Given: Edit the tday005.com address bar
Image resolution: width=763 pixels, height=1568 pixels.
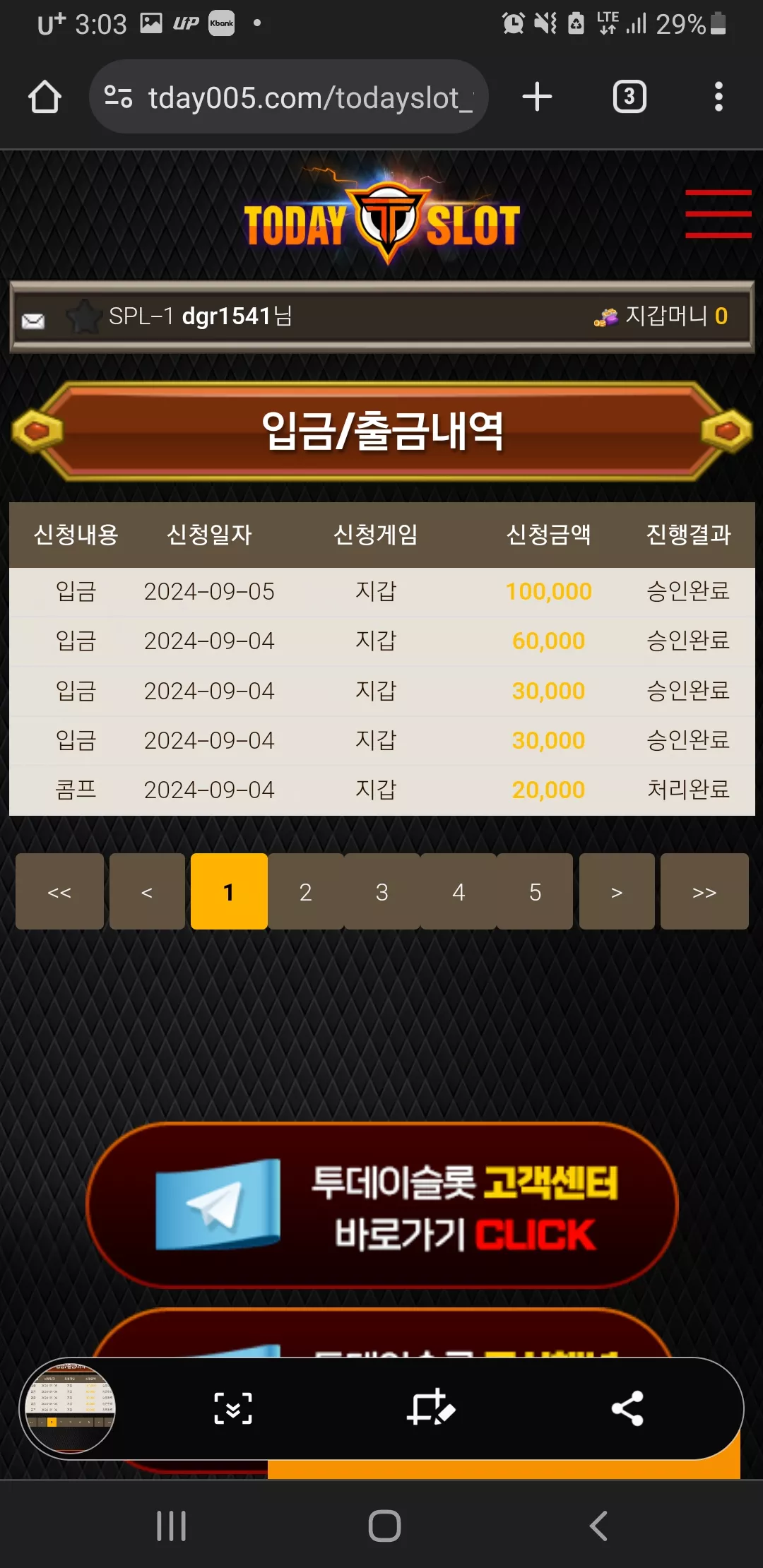Looking at the screenshot, I should pos(289,97).
